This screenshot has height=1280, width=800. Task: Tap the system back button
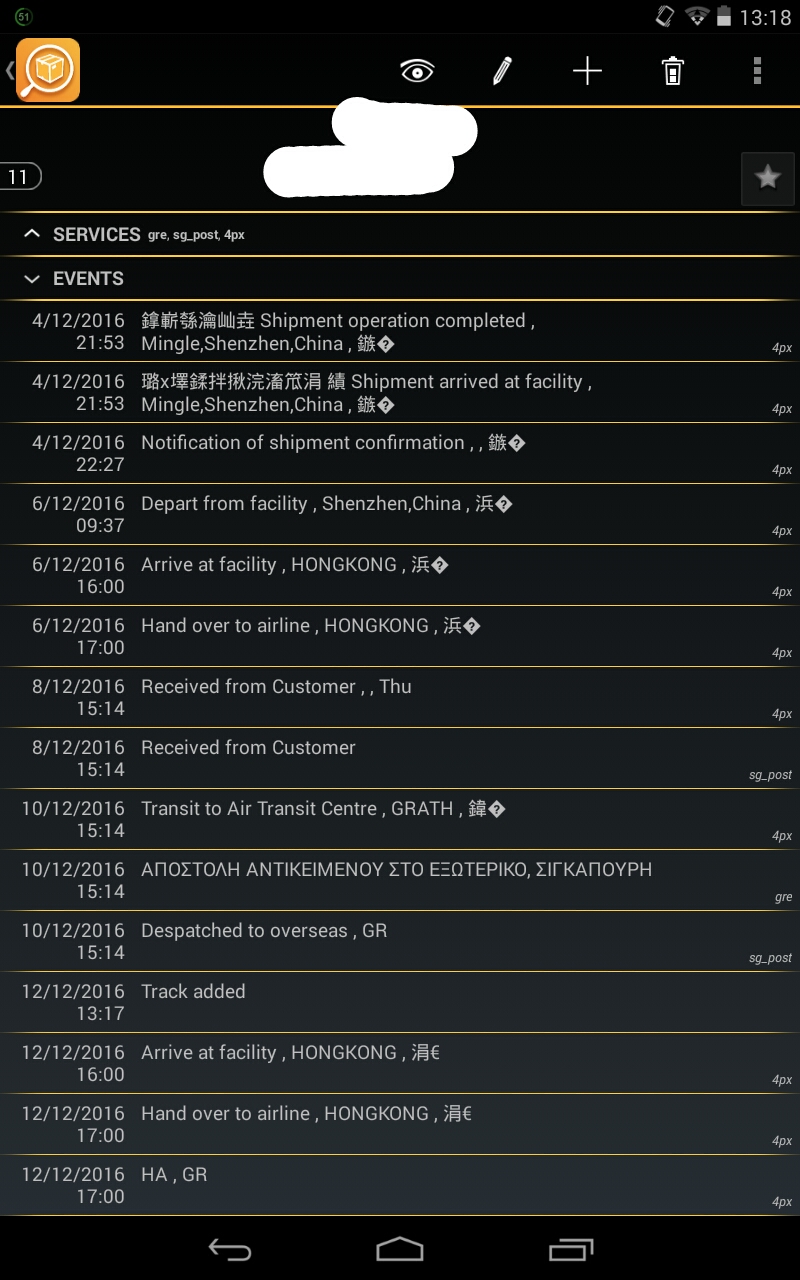coord(229,1249)
